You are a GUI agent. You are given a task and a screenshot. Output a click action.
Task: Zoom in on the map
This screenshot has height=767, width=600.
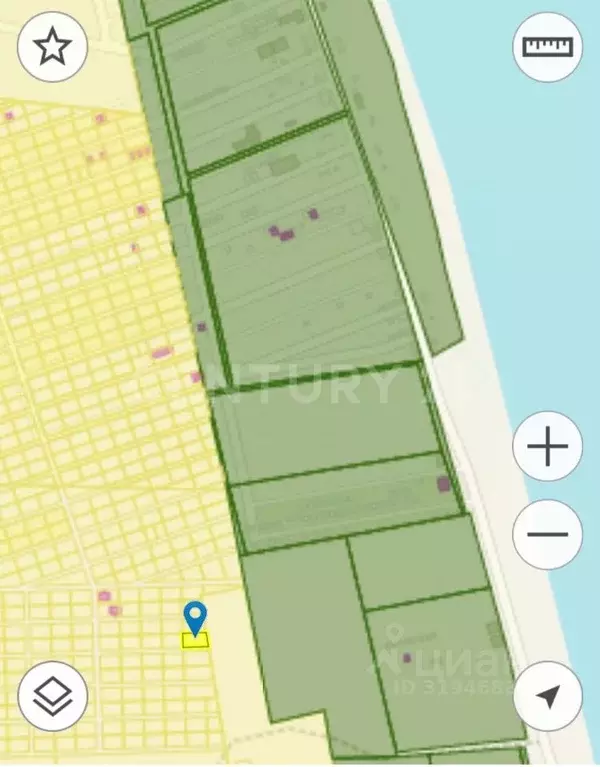pyautogui.click(x=547, y=449)
